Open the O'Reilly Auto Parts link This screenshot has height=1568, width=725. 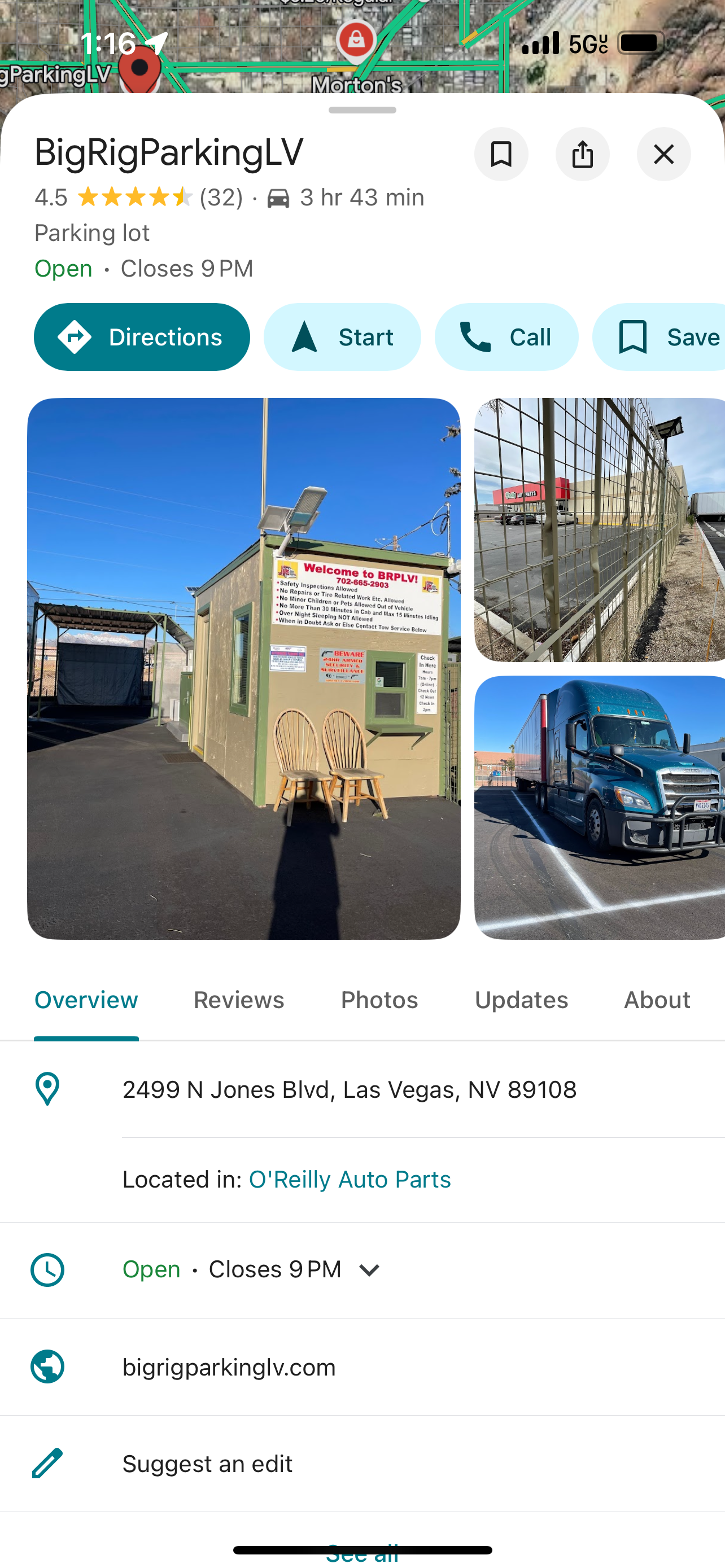click(x=350, y=1179)
